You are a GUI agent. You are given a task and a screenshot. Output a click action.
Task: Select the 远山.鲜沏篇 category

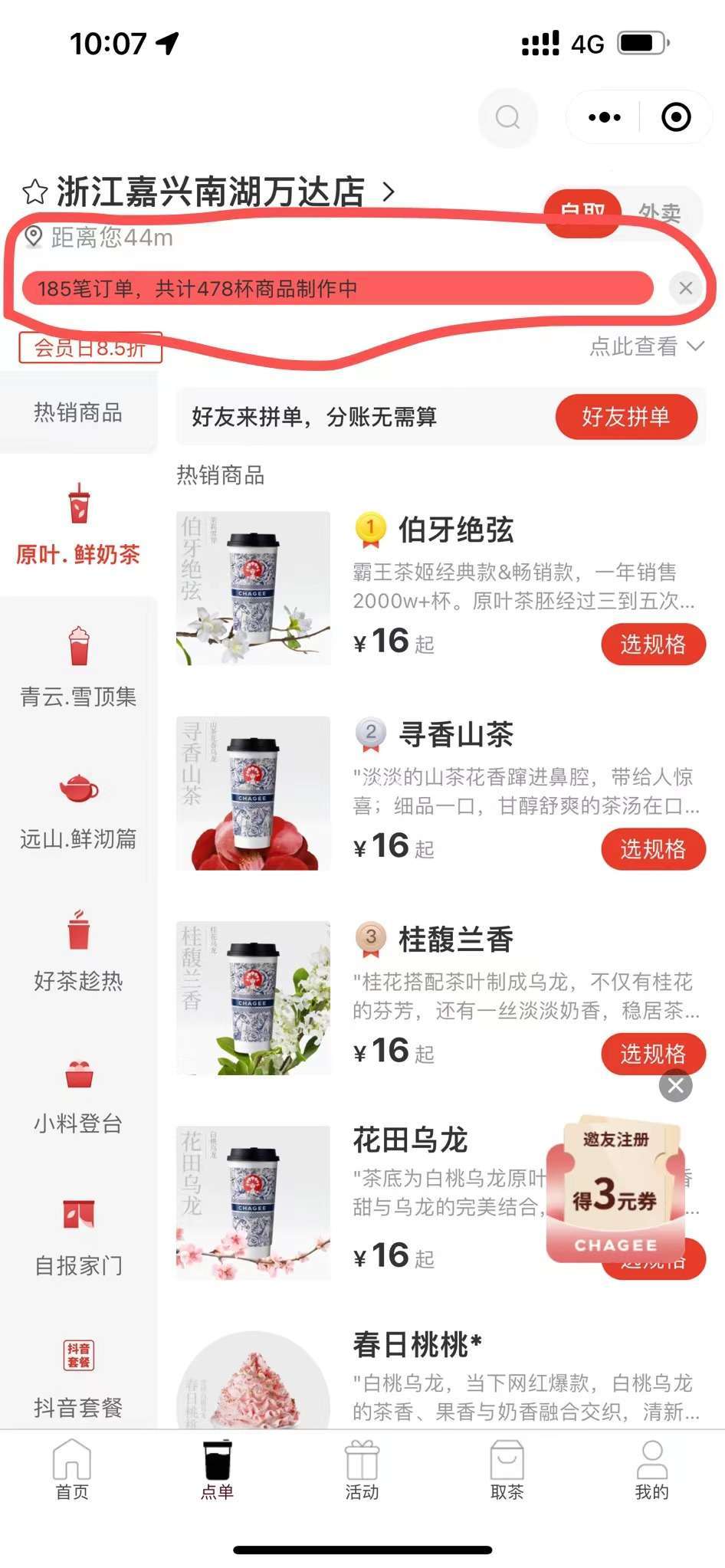point(78,809)
